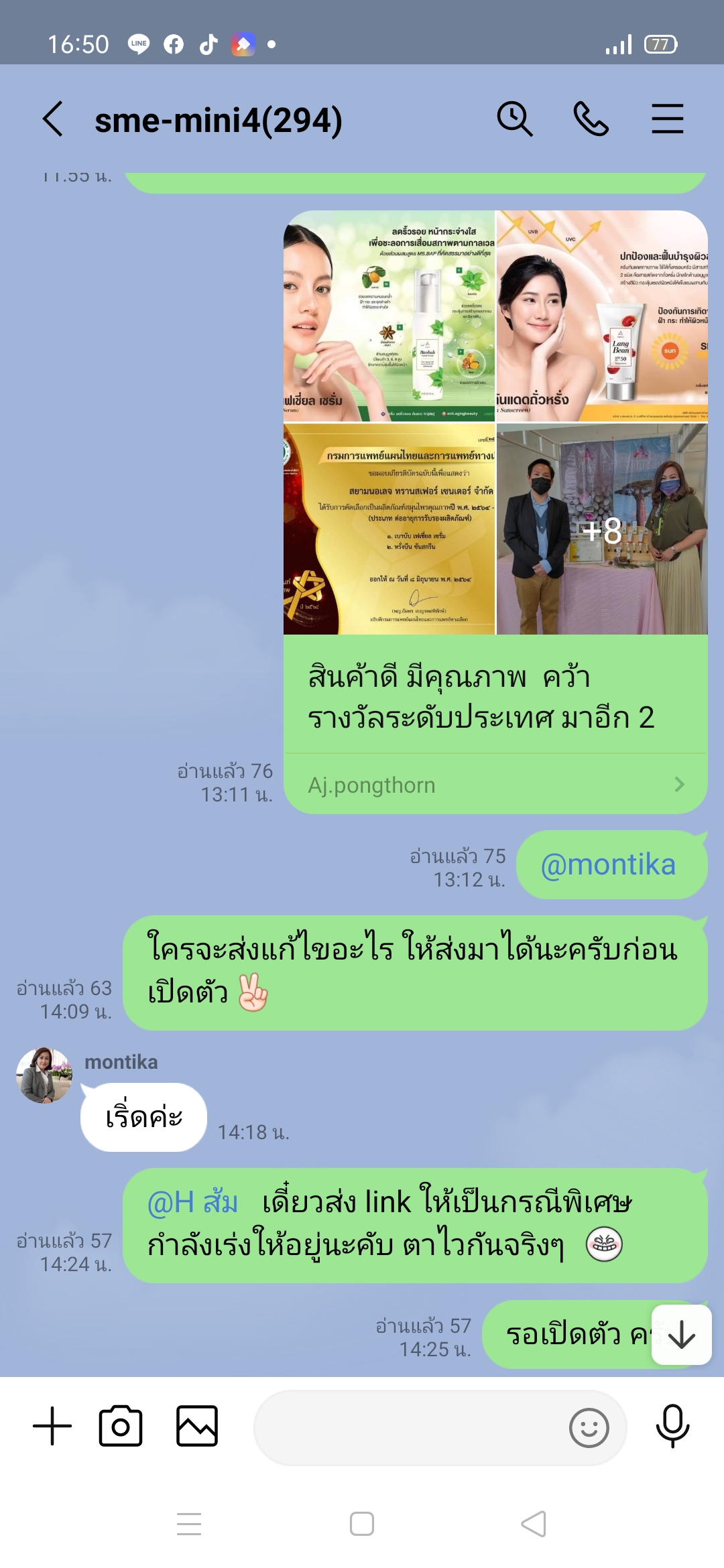Focus the message input field
724x1568 pixels.
pos(409,1427)
